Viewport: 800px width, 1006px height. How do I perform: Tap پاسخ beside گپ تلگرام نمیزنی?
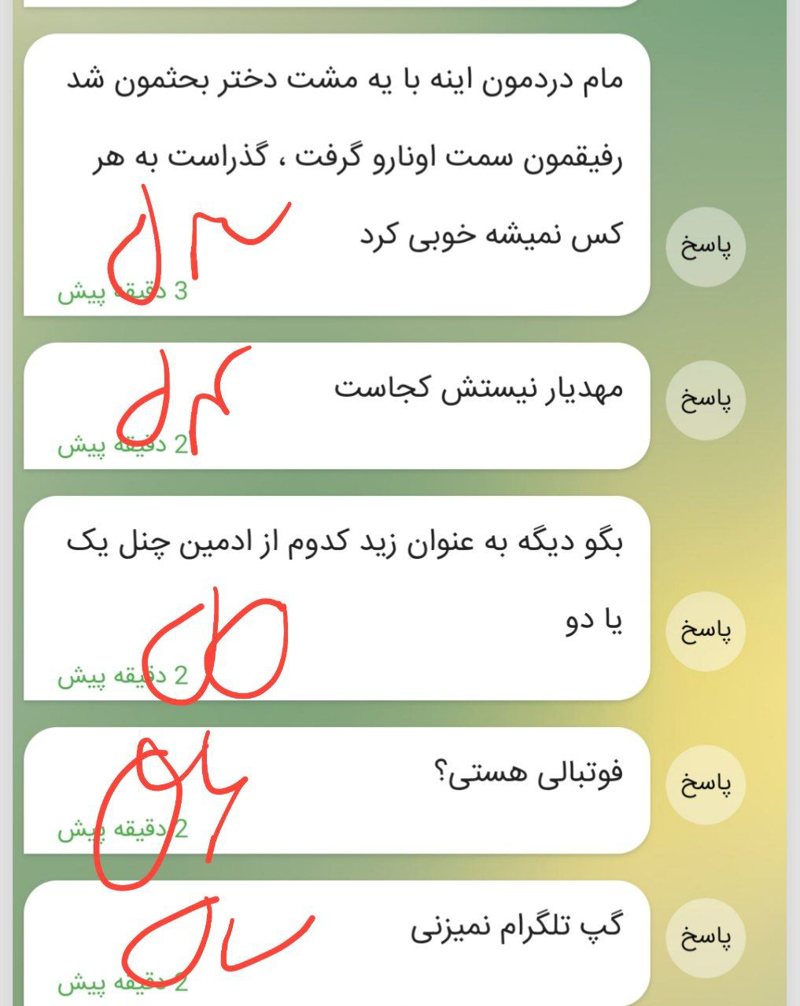click(705, 938)
